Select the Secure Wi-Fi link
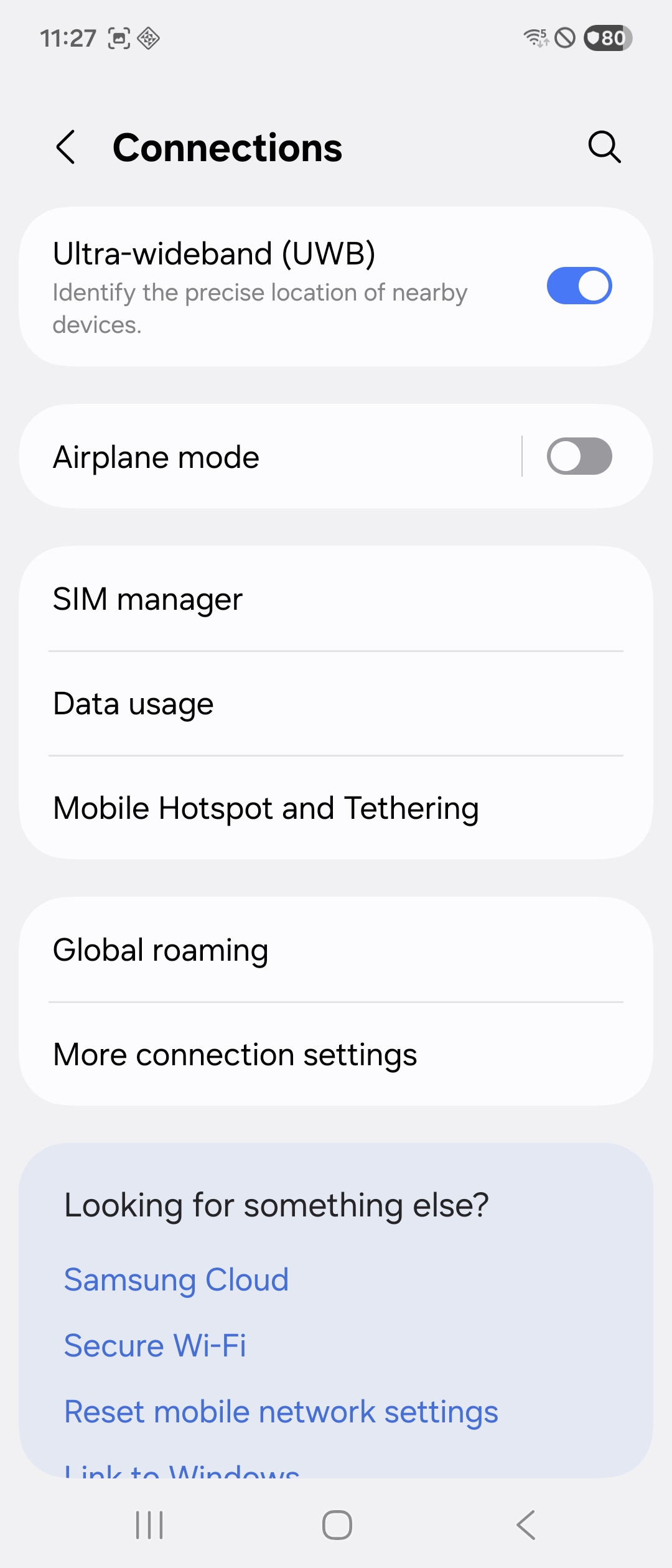Viewport: 672px width, 1568px height. tap(156, 1345)
